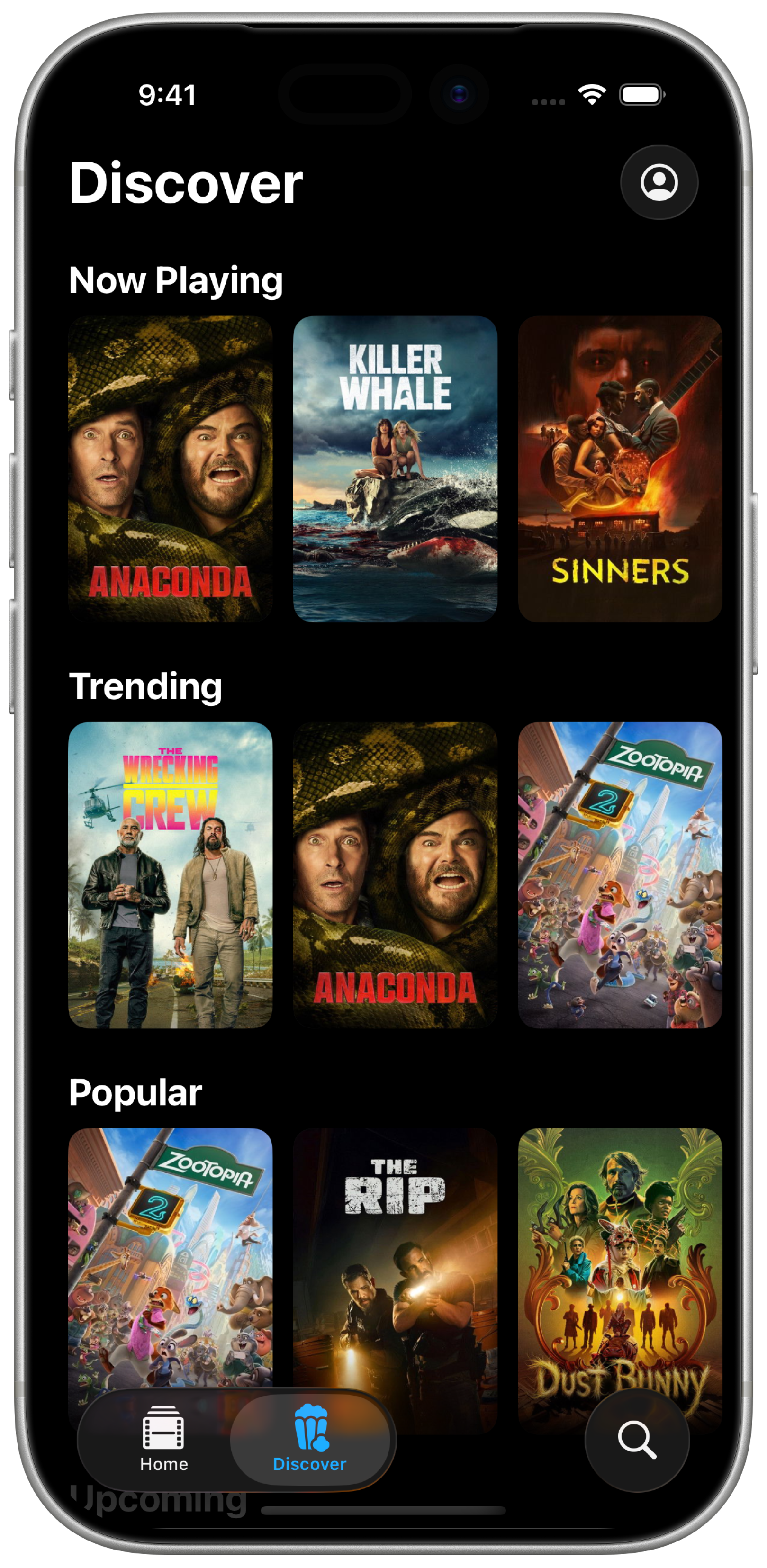Open the profile account icon

(x=659, y=182)
